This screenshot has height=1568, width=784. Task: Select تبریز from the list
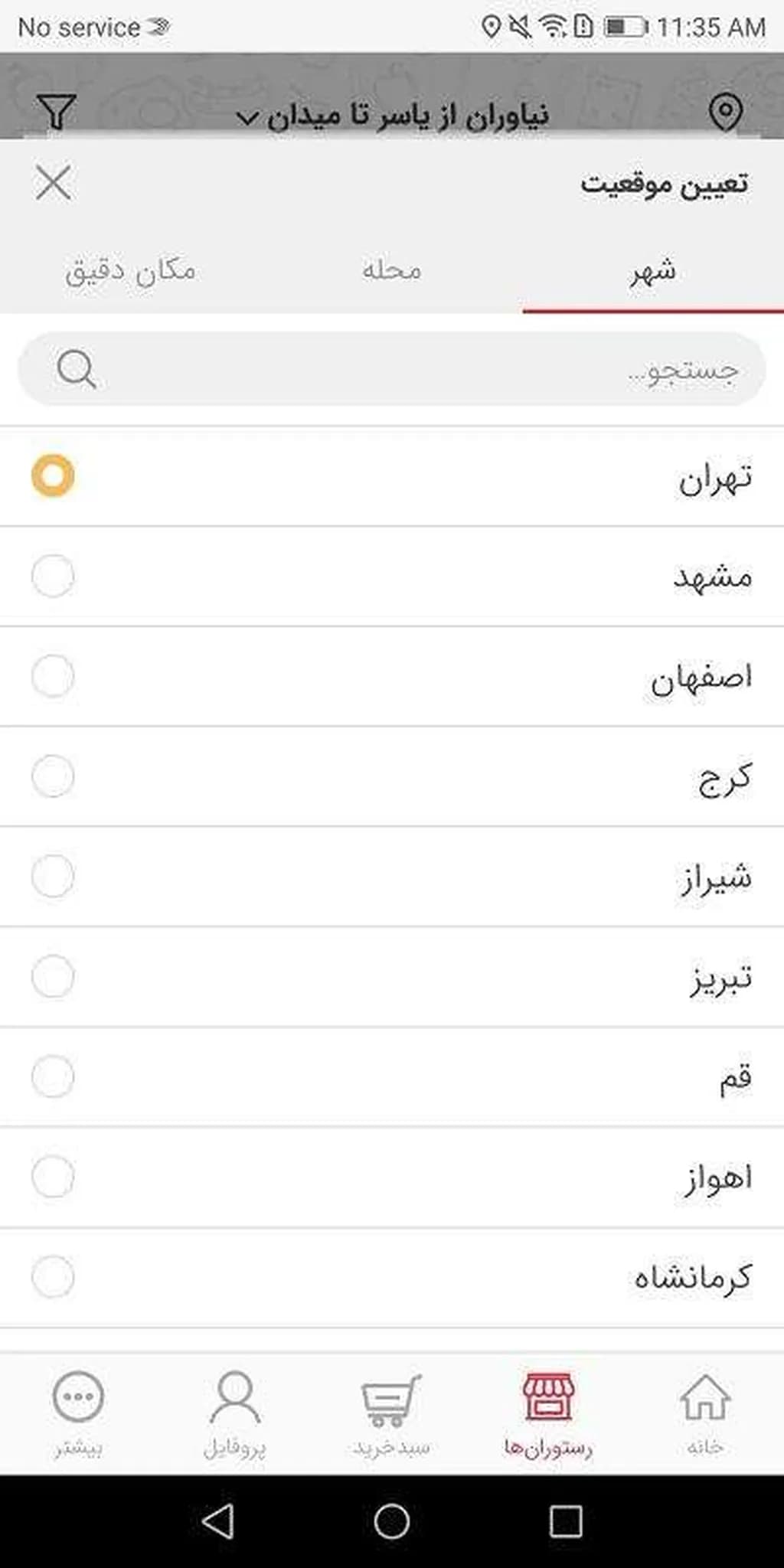click(53, 977)
